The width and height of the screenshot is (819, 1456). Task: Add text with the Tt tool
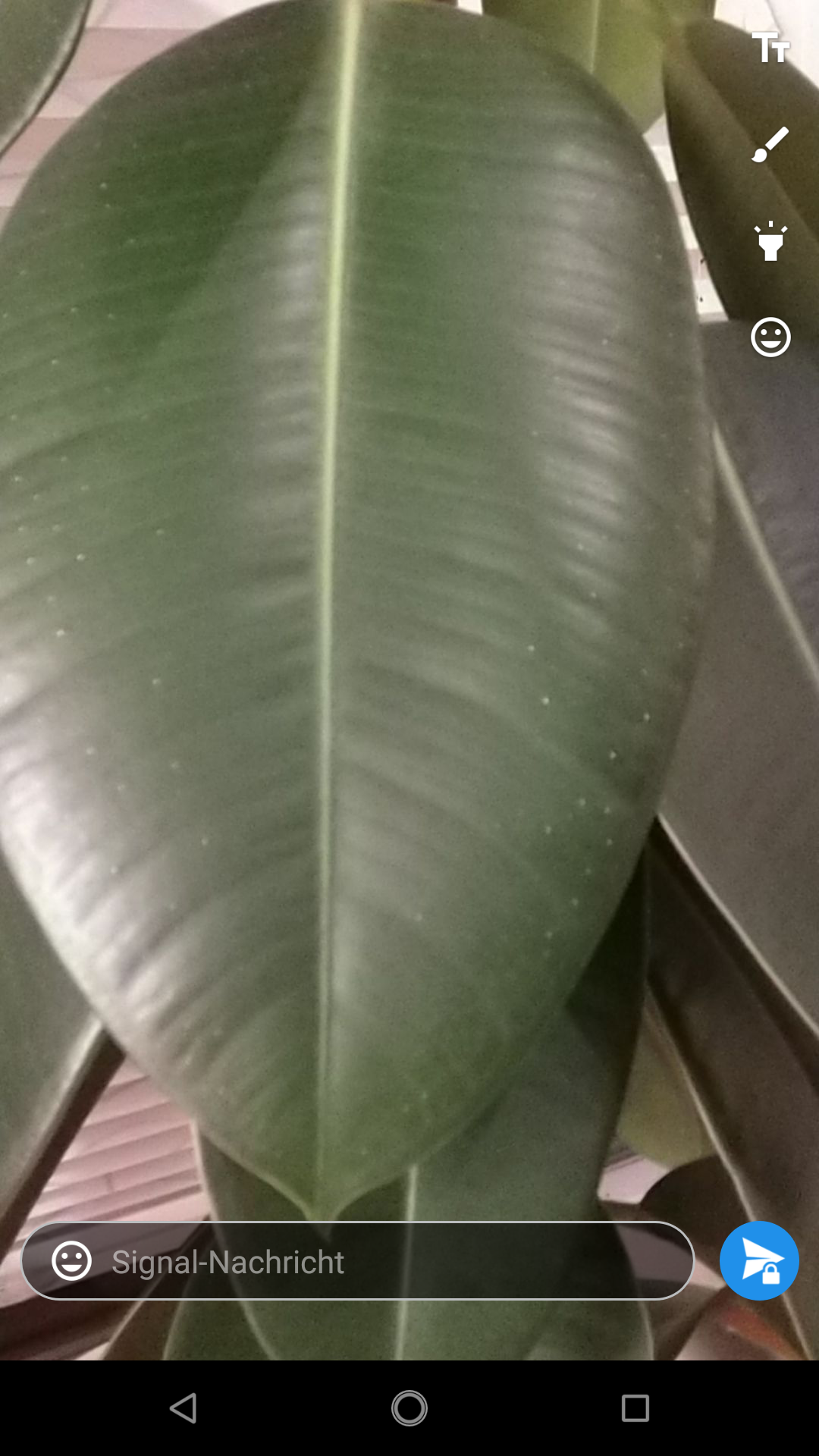click(x=770, y=48)
